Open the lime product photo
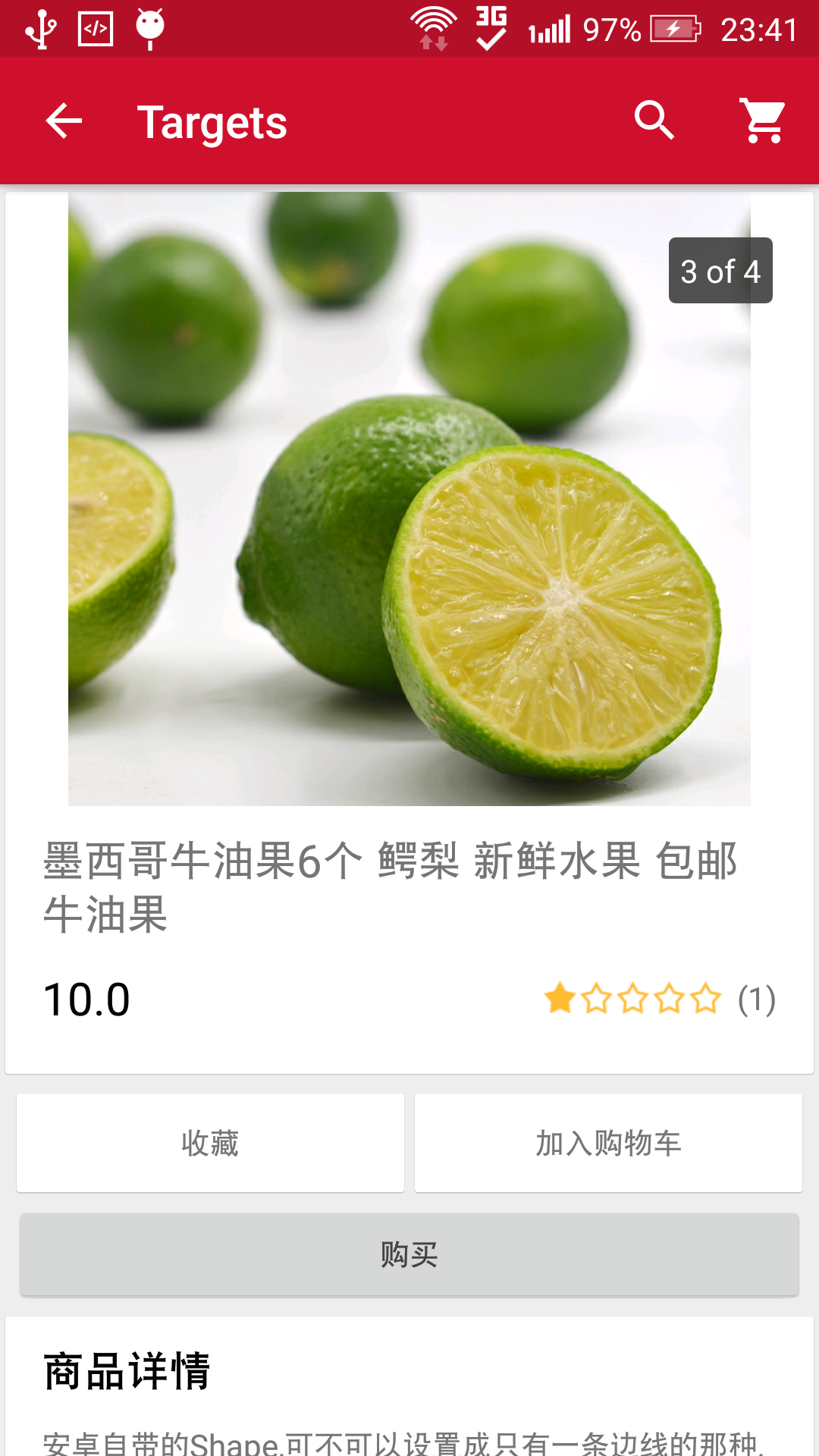 tap(409, 499)
